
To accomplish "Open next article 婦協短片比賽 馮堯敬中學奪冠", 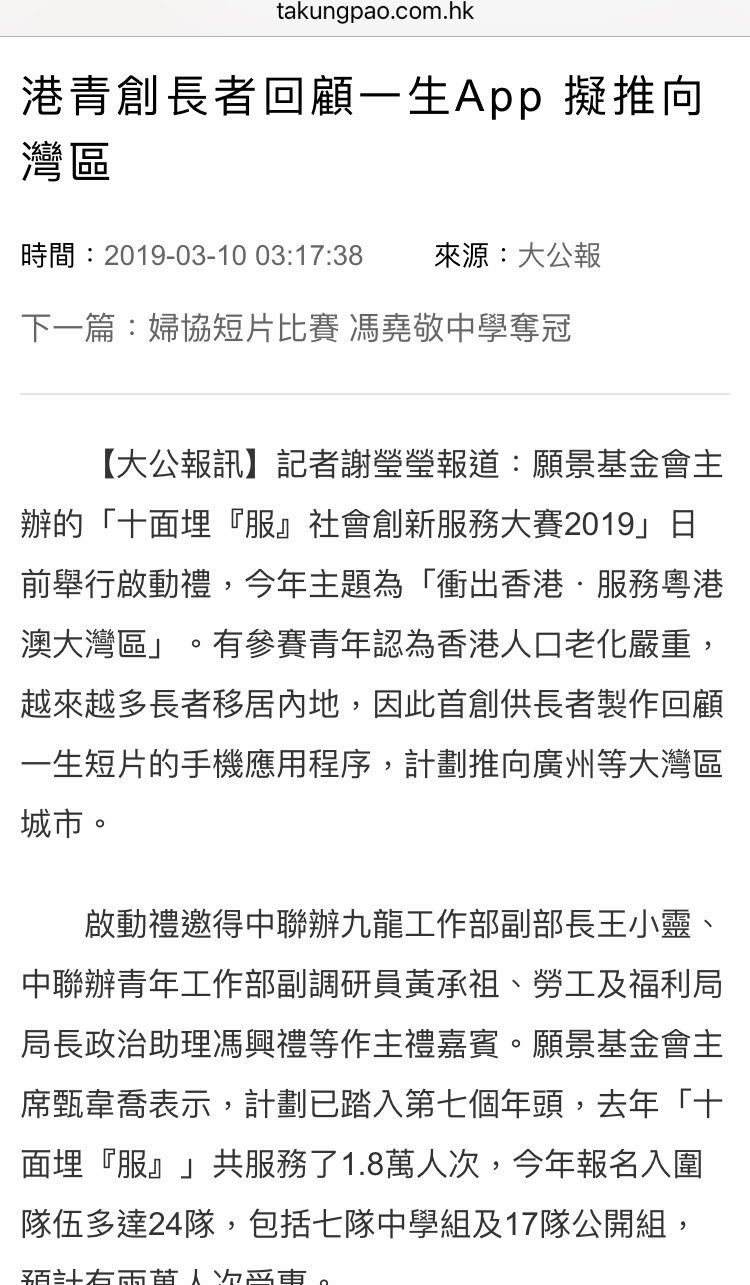I will coord(360,328).
